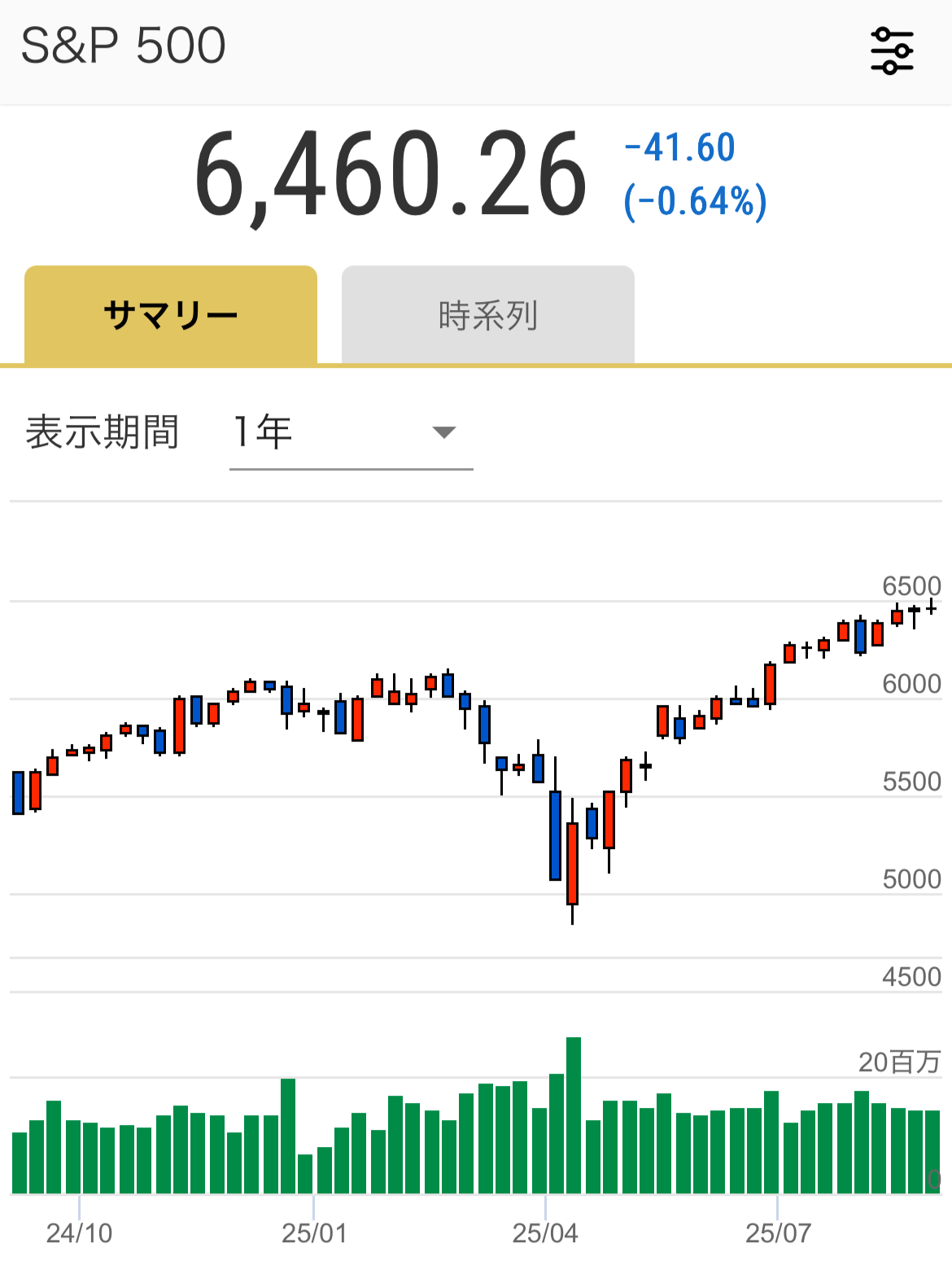The height and width of the screenshot is (1274, 952).
Task: Switch to the 時系列 tab
Action: point(487,315)
